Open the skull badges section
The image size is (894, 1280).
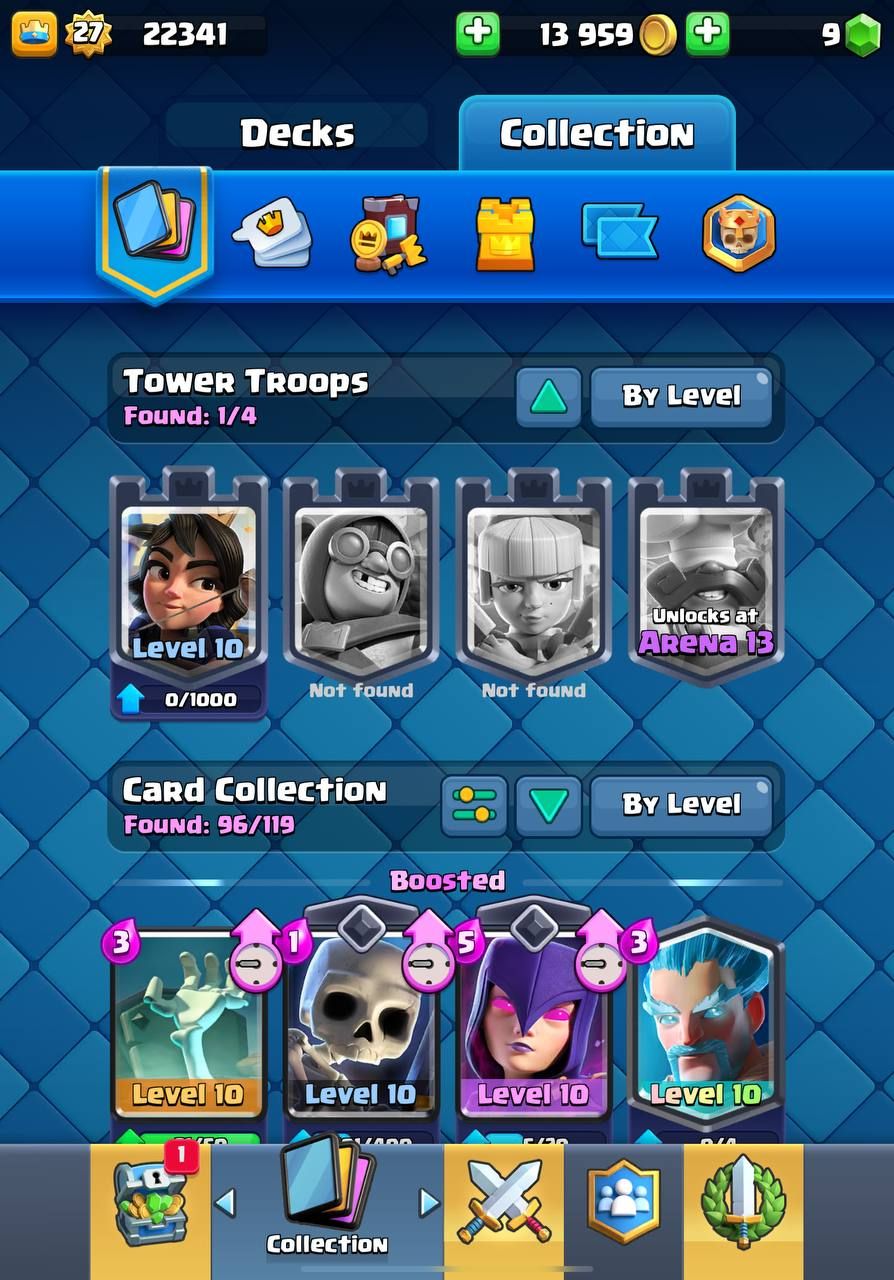click(738, 233)
